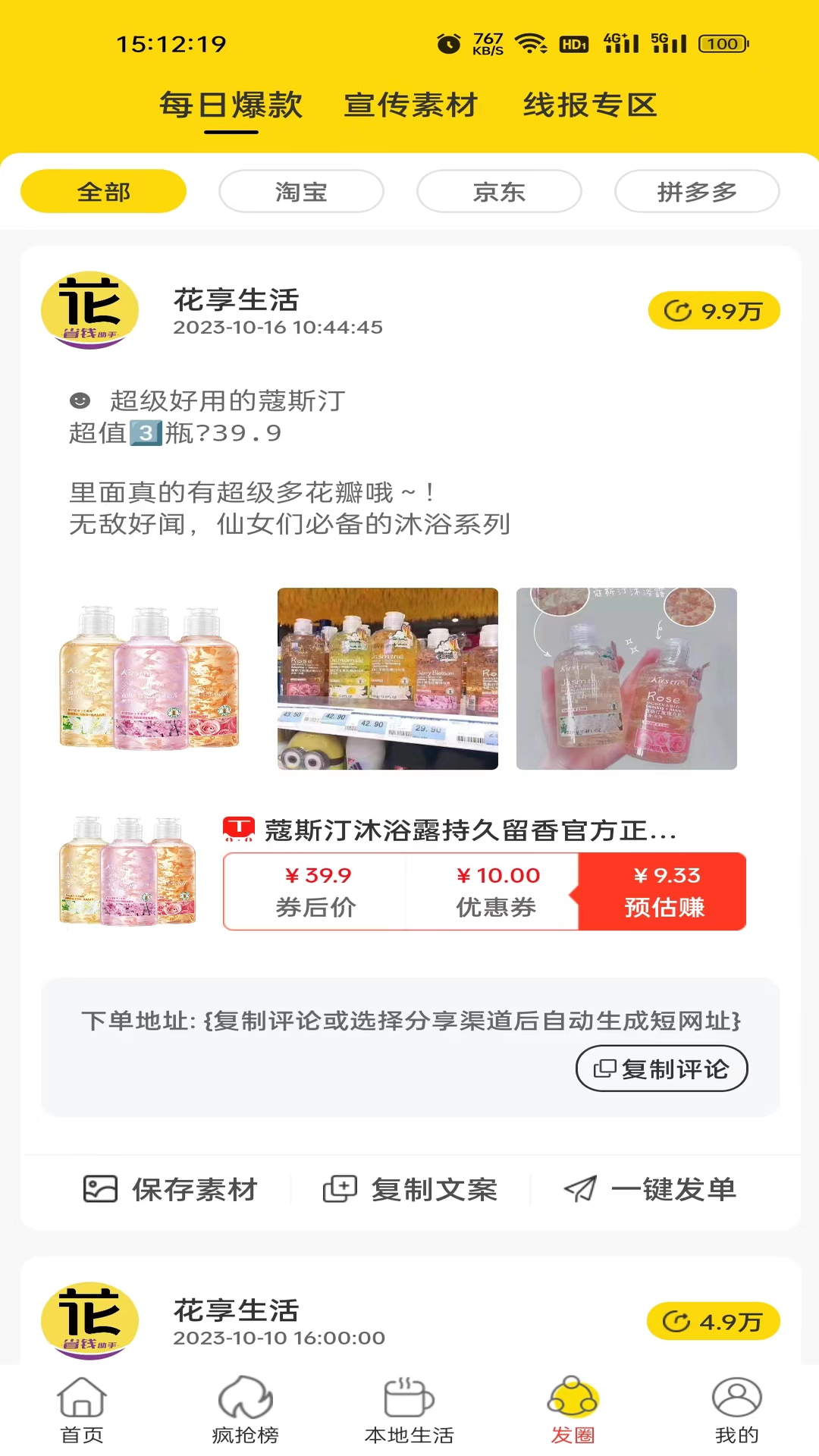The image size is (819, 1456).
Task: Go to the 首页 tab
Action: 82,1410
